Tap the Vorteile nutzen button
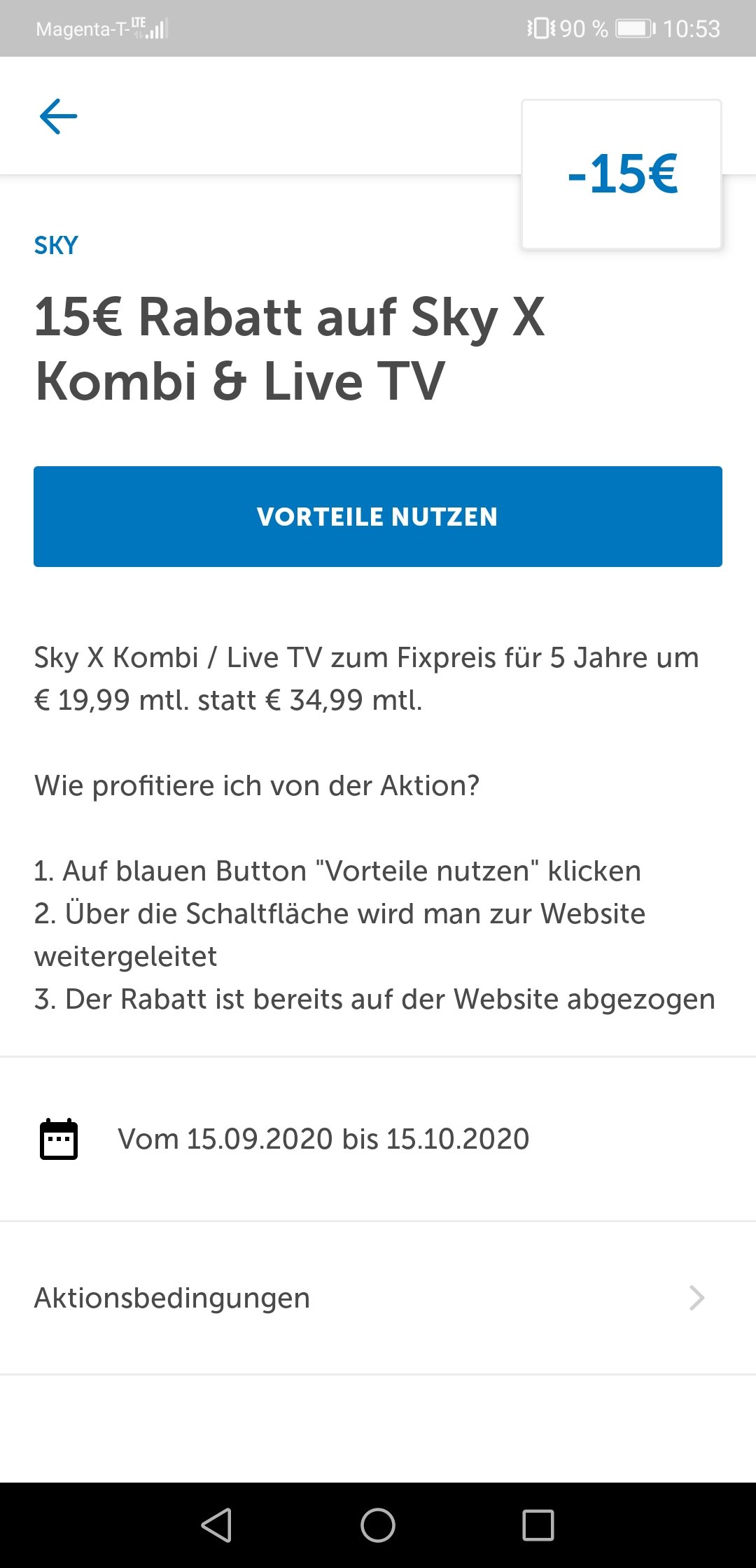The image size is (756, 1568). coord(378,517)
